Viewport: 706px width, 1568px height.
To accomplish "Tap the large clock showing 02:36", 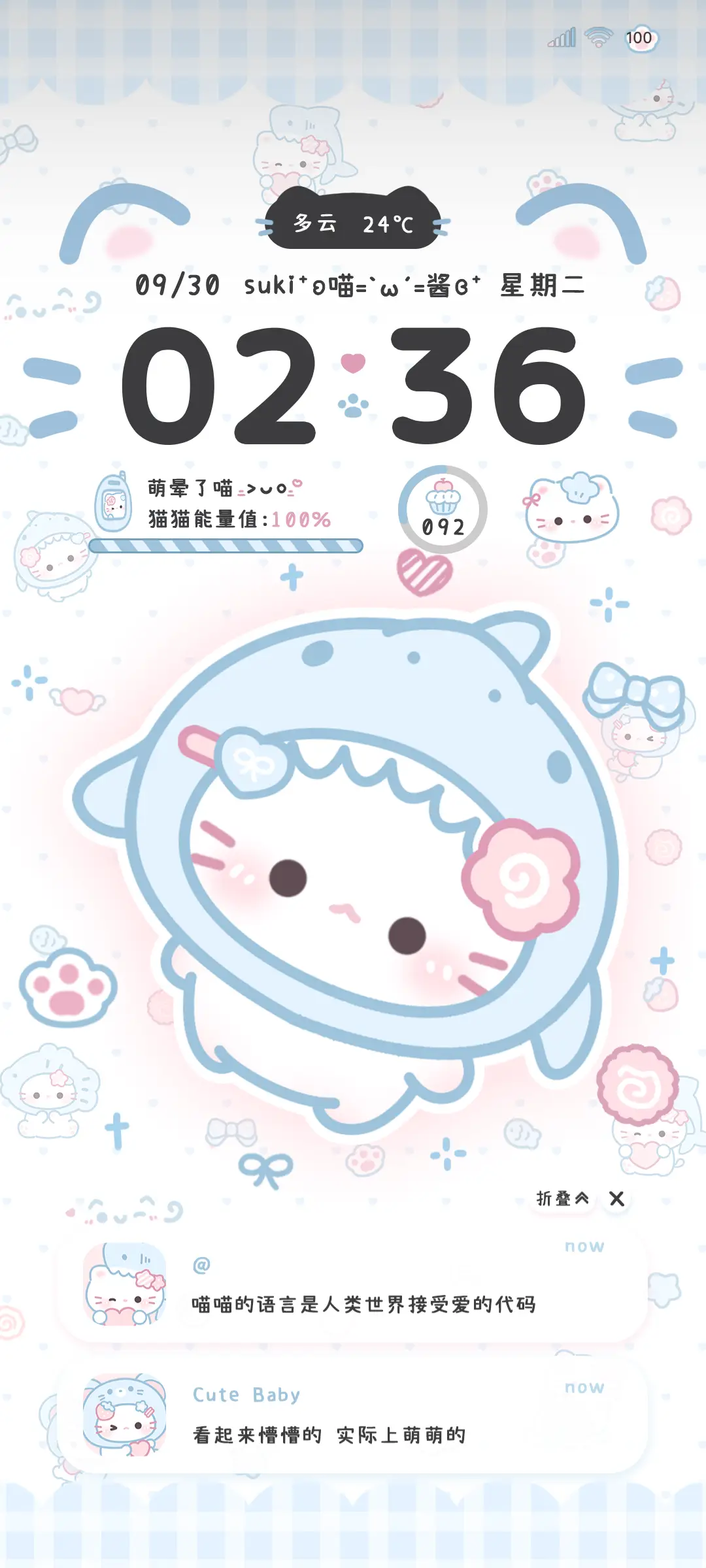I will tap(353, 385).
